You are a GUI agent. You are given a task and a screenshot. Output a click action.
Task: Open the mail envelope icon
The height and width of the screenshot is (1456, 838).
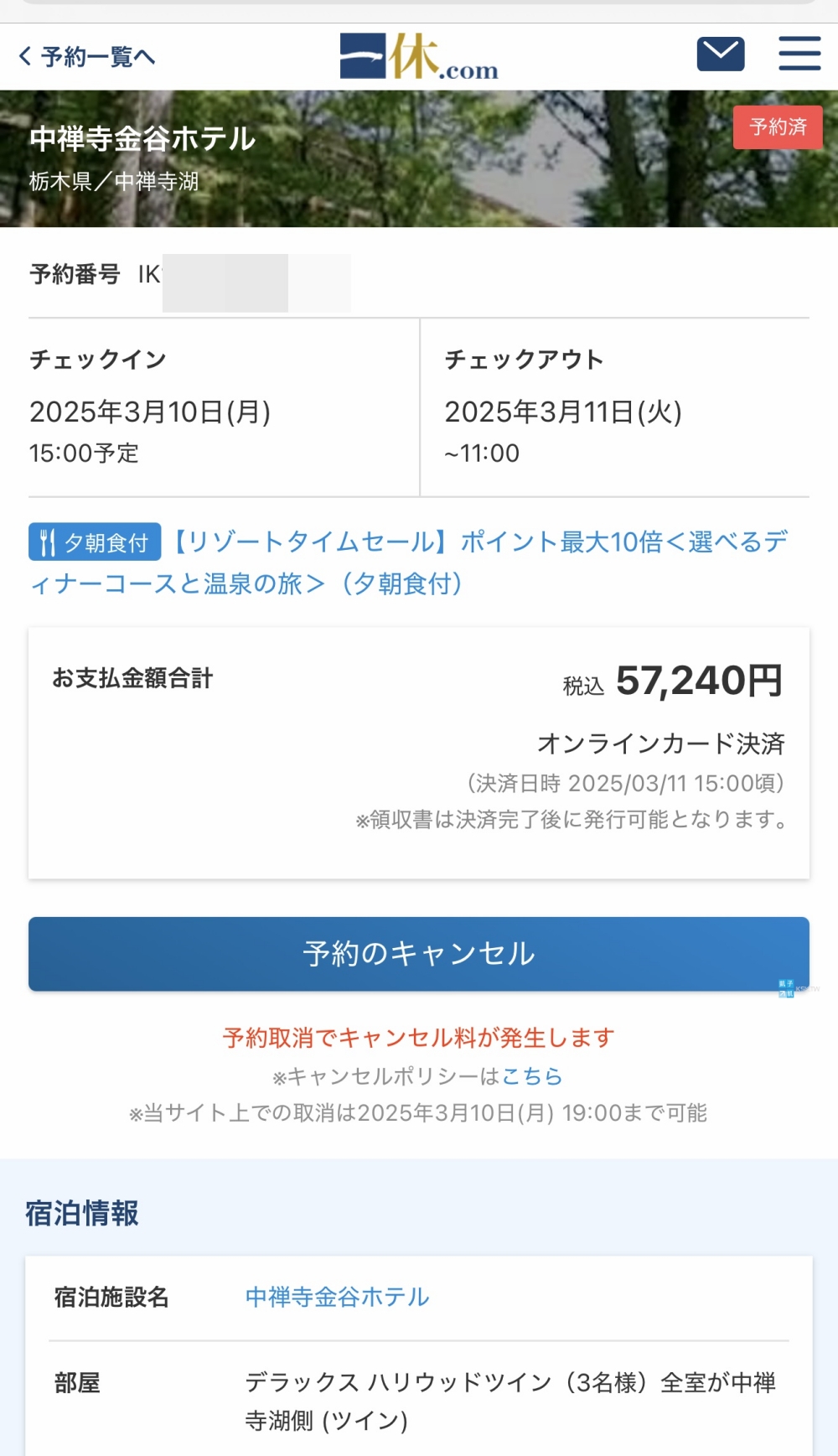tap(720, 54)
